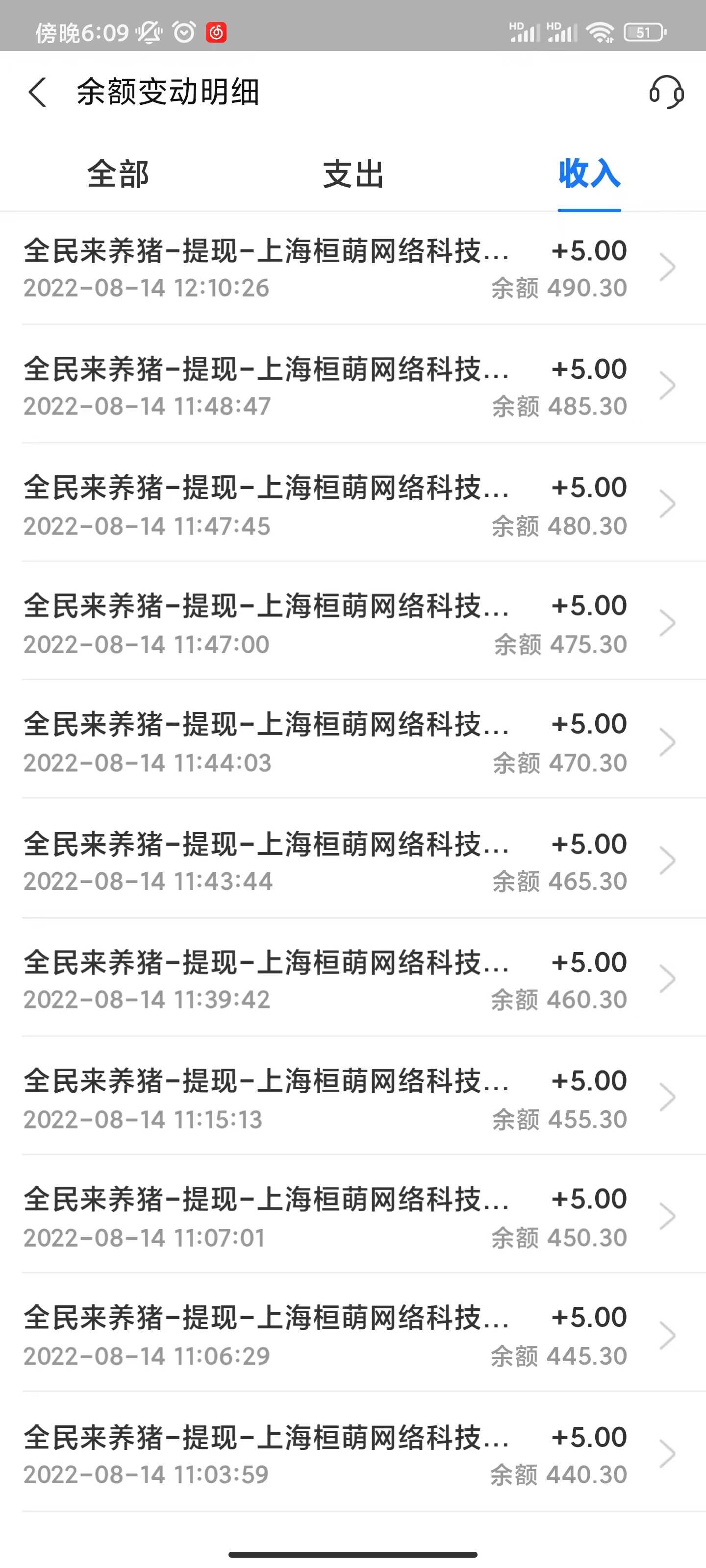Image resolution: width=706 pixels, height=1568 pixels.
Task: View the 11:43:44 income record
Action: (x=353, y=861)
